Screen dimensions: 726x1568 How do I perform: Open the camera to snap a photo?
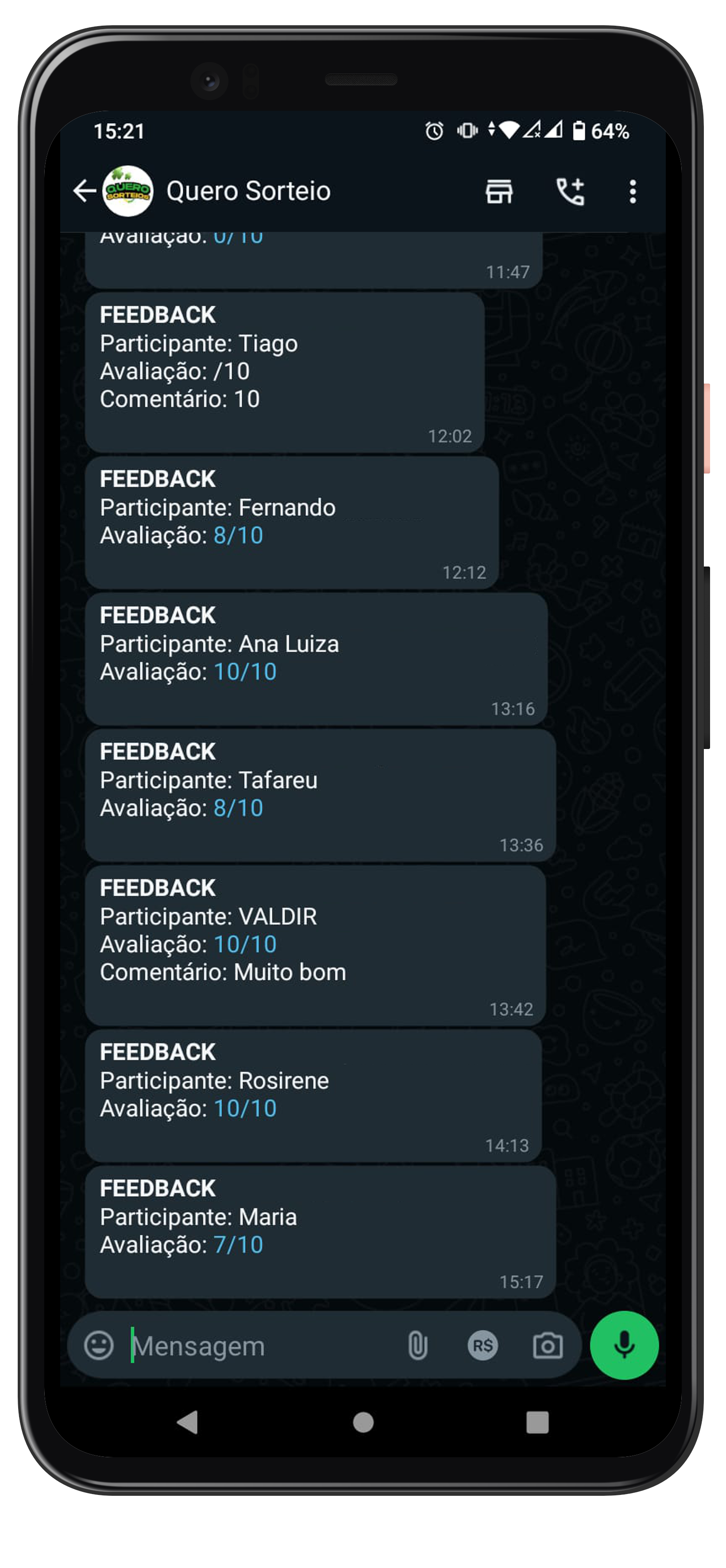546,1346
